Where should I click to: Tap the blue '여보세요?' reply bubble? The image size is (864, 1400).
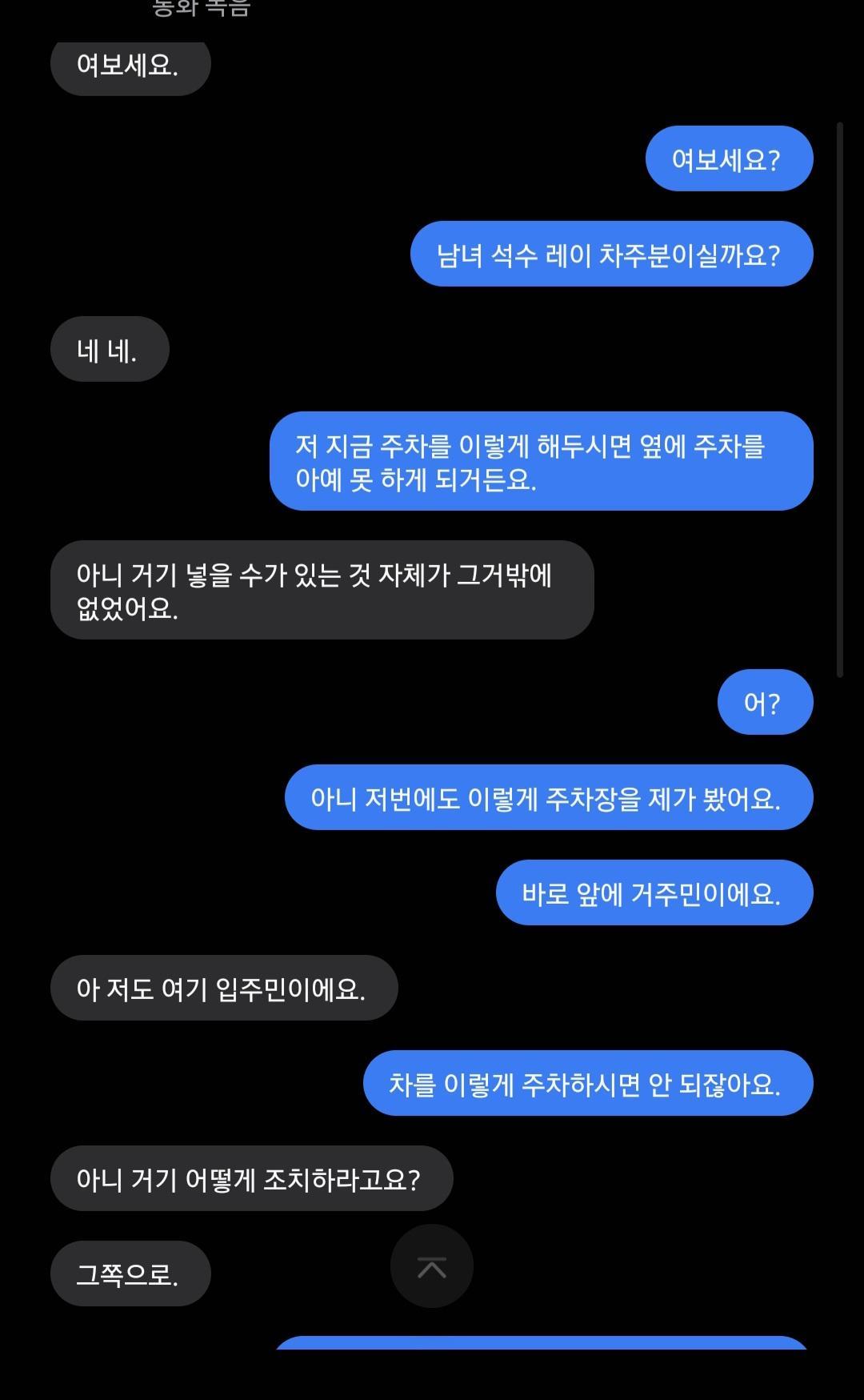[x=729, y=158]
